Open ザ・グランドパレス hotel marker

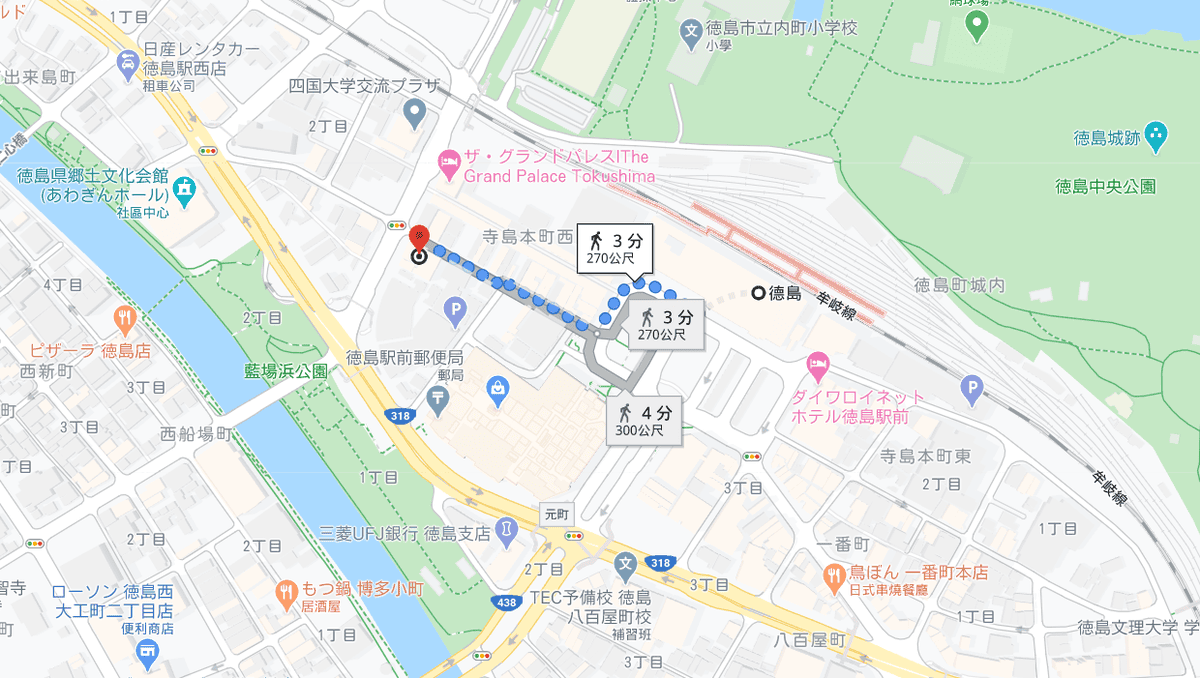(449, 160)
